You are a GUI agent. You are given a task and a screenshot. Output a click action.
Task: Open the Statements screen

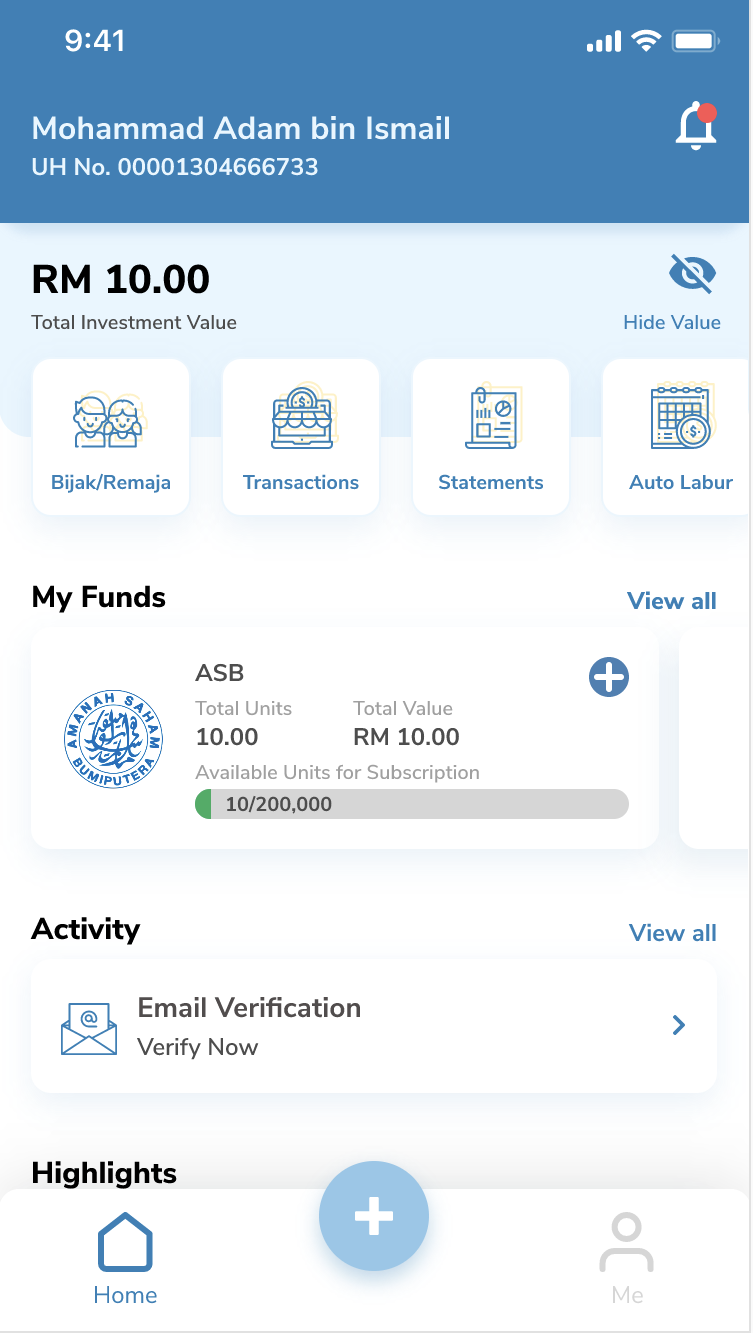pos(490,436)
